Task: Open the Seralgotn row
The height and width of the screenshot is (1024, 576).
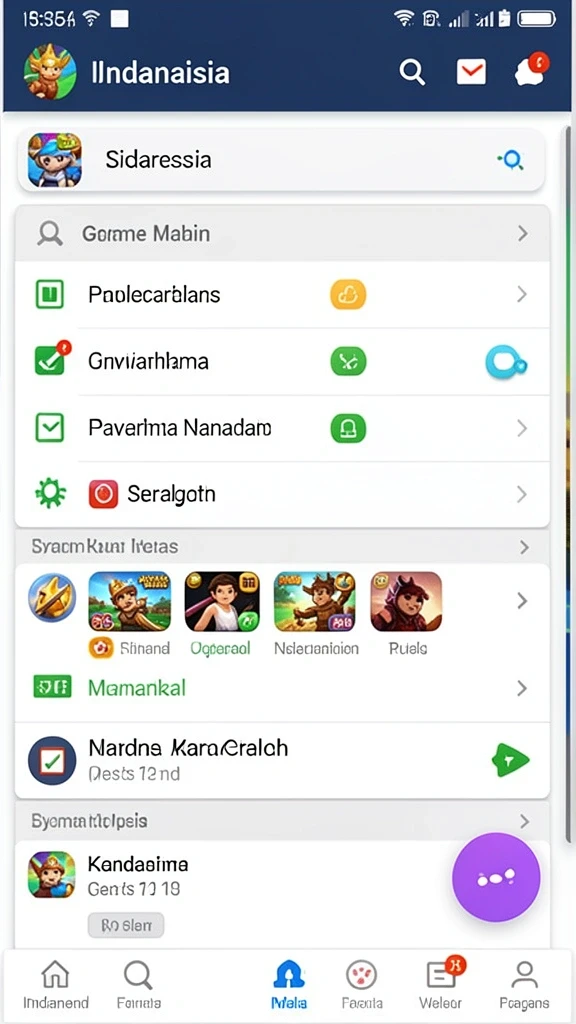Action: (281, 494)
